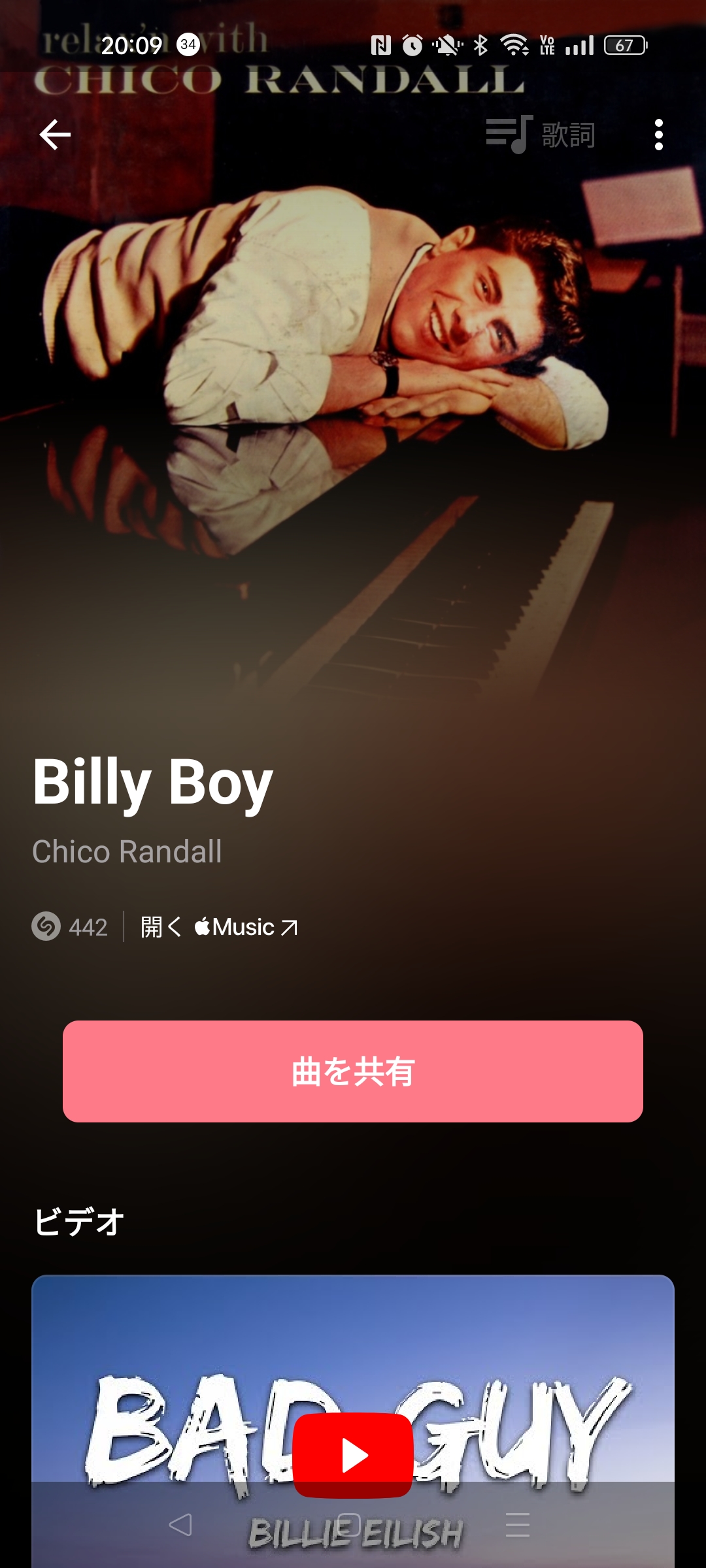The height and width of the screenshot is (1568, 706).
Task: Play the Bad Guy YouTube video
Action: pyautogui.click(x=353, y=1454)
